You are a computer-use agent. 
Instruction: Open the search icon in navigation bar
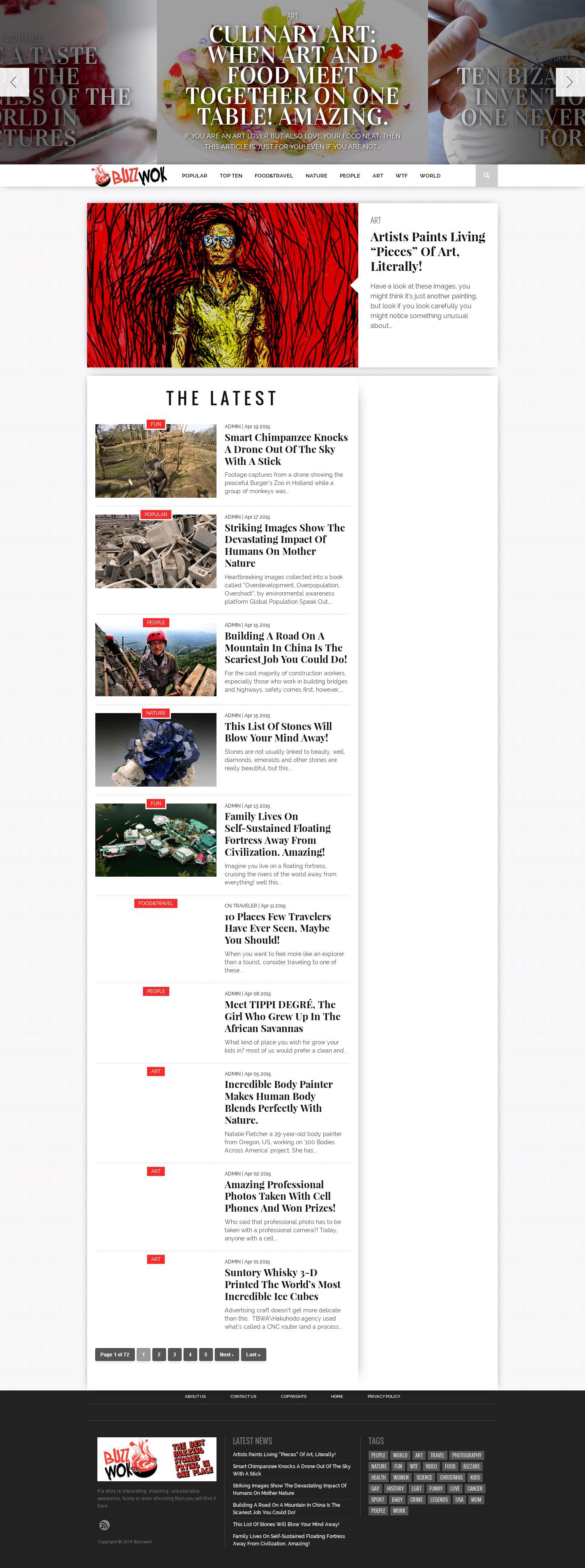486,176
